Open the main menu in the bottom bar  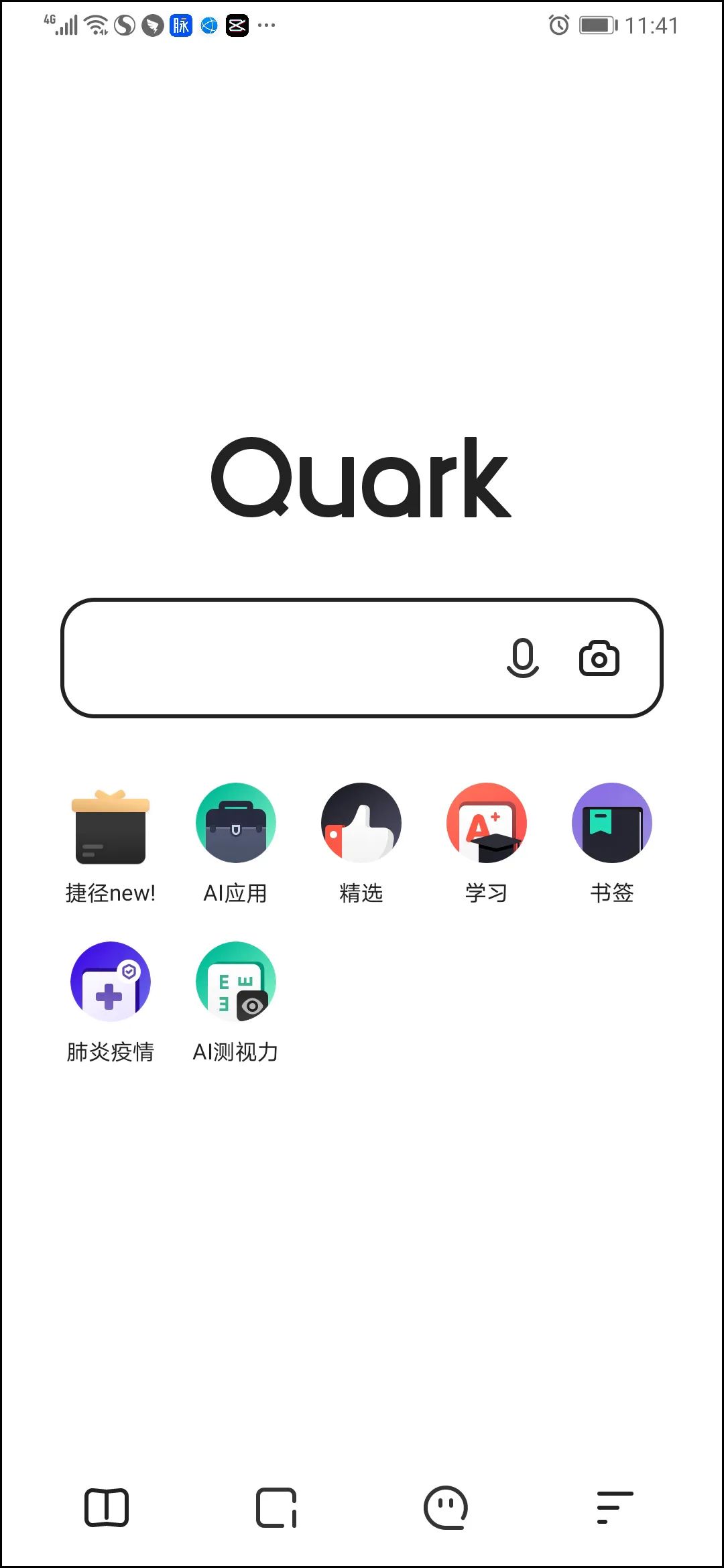click(615, 1508)
